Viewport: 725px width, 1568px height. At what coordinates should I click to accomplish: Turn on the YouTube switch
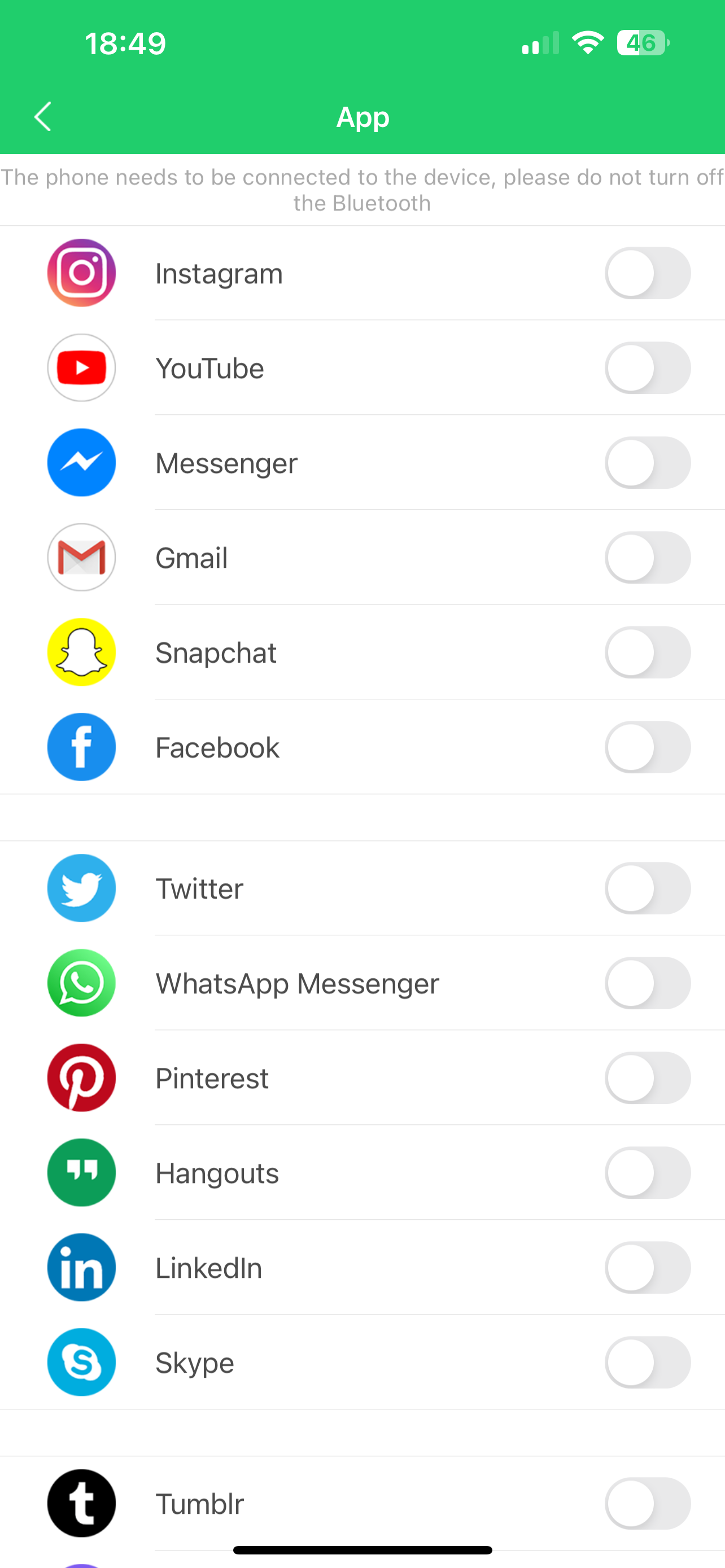[648, 367]
